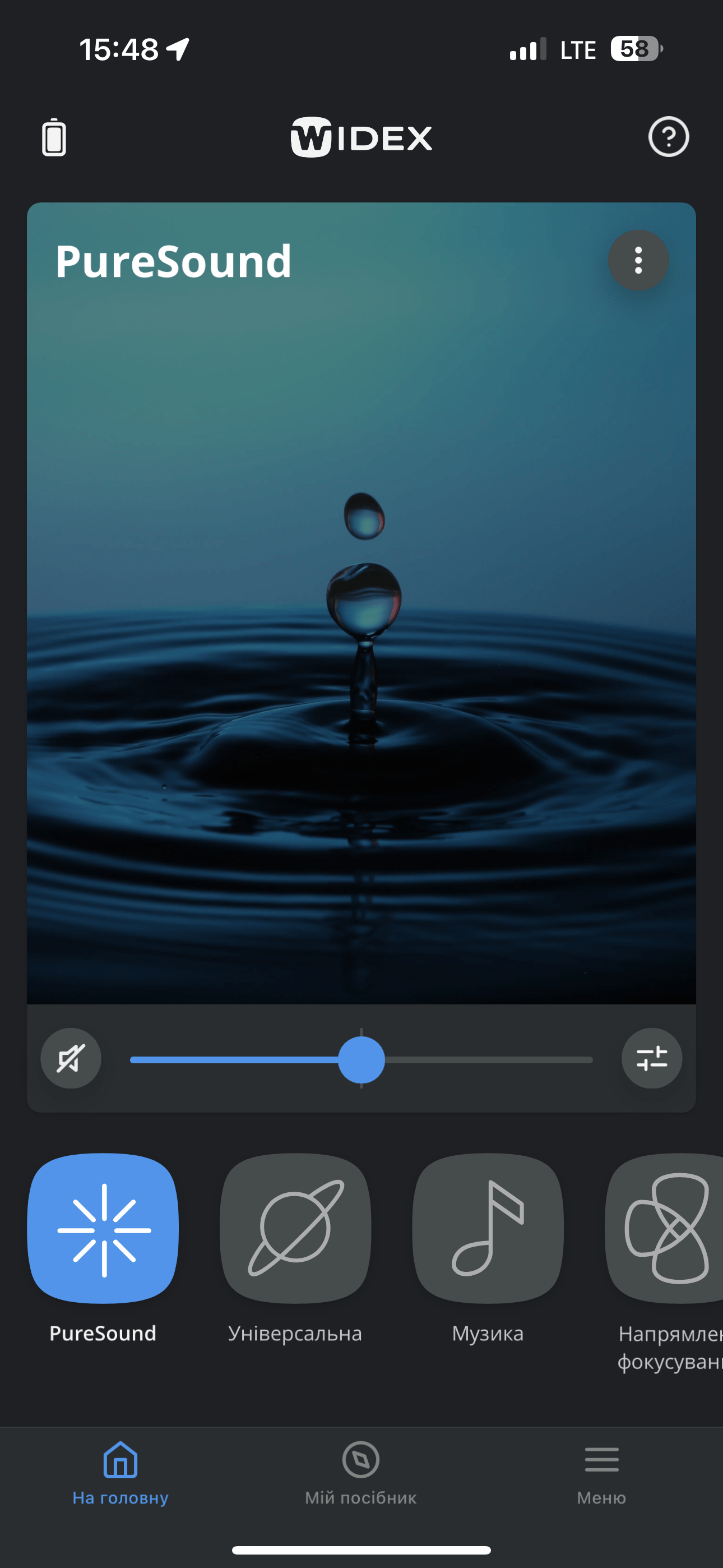Choose the Музика program
The width and height of the screenshot is (723, 1568).
tap(488, 1228)
